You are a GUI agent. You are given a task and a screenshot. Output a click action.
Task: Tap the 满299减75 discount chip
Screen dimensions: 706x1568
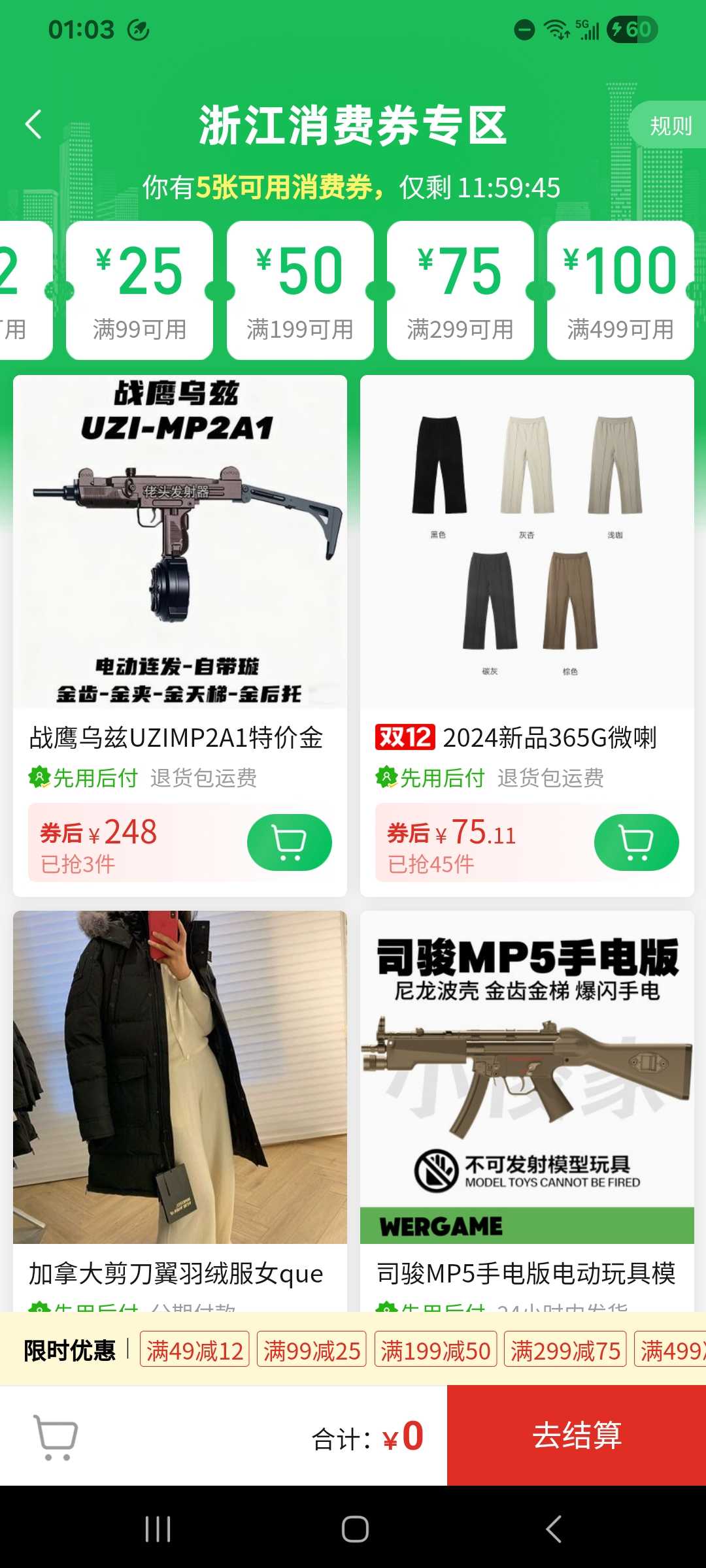[565, 1350]
